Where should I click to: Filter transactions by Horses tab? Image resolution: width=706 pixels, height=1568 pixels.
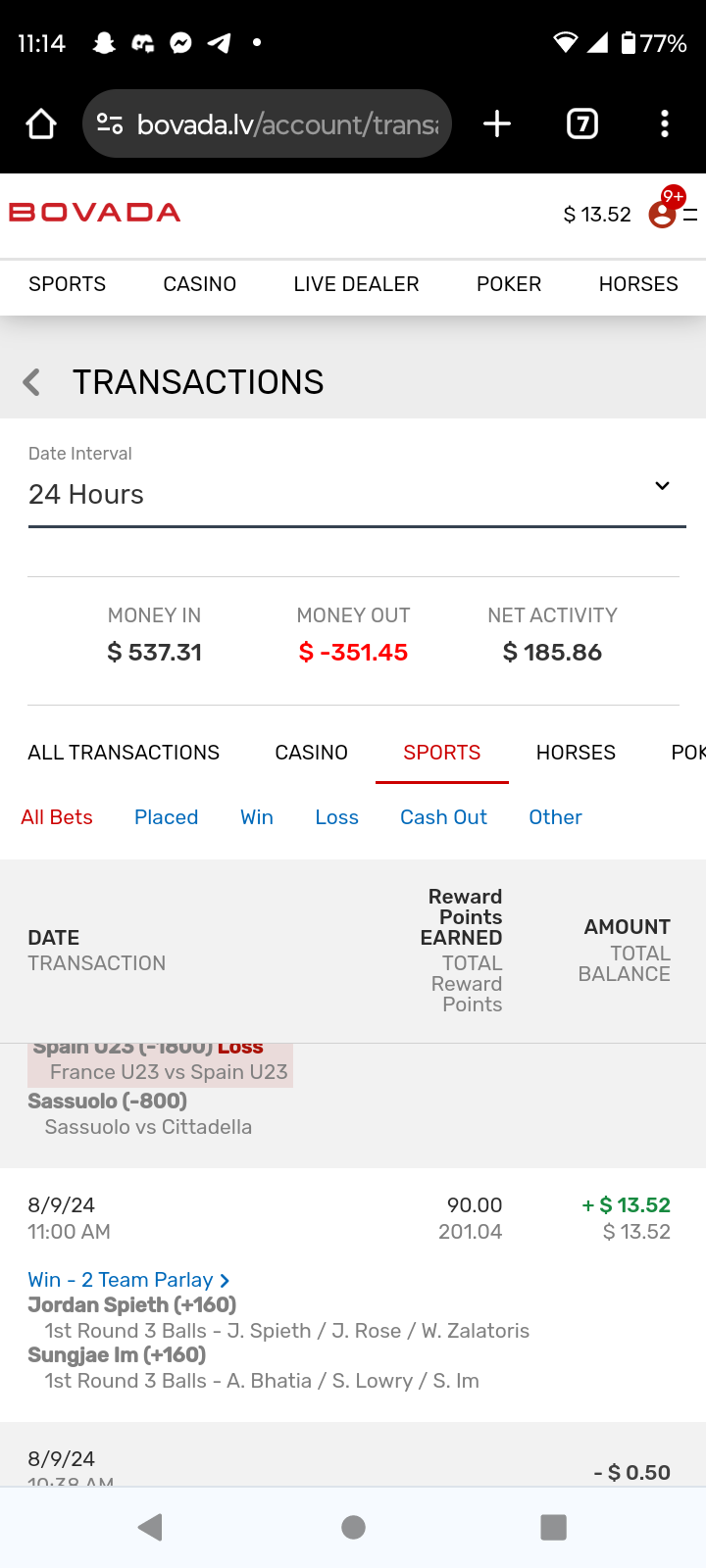[576, 753]
